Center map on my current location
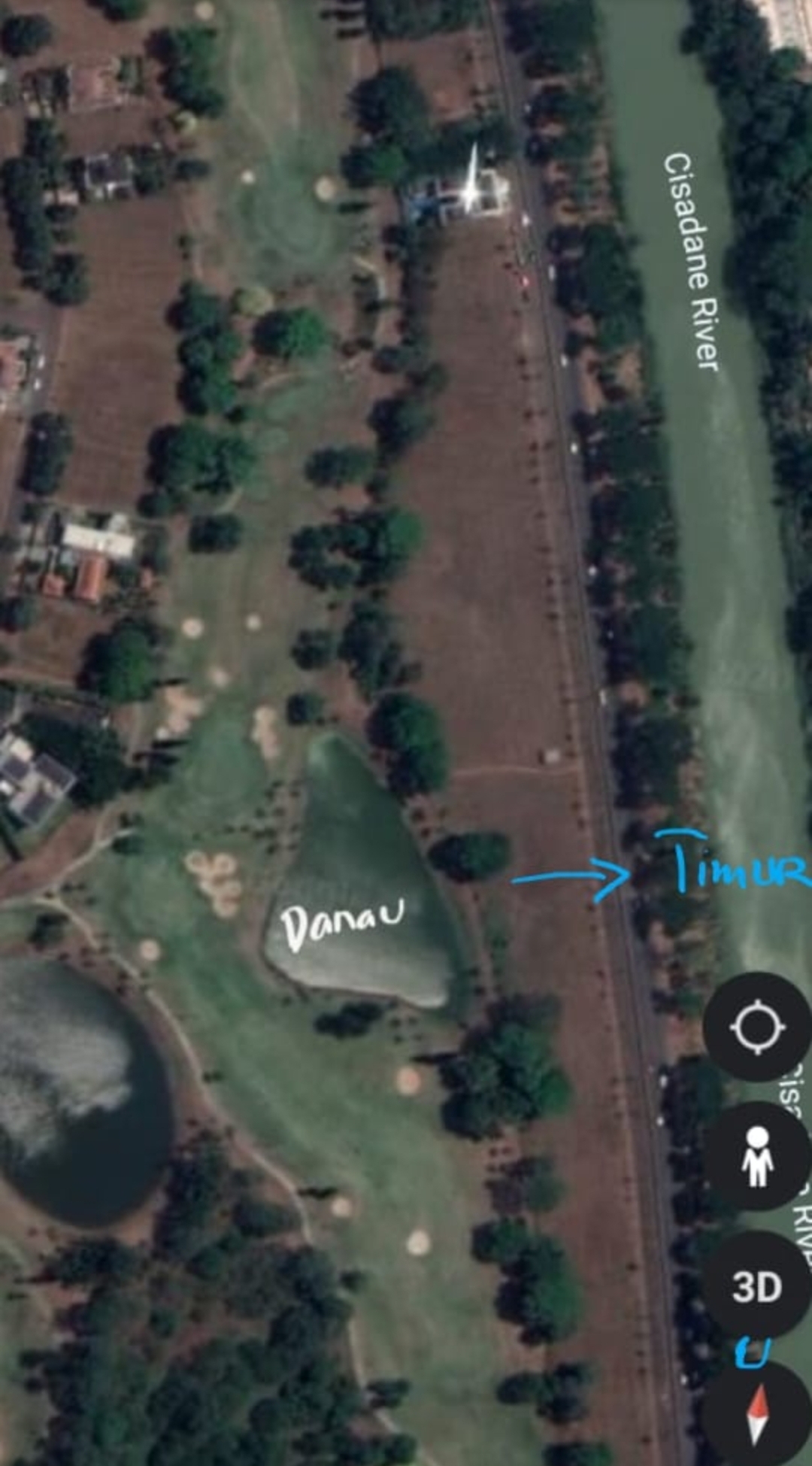 pyautogui.click(x=758, y=1027)
